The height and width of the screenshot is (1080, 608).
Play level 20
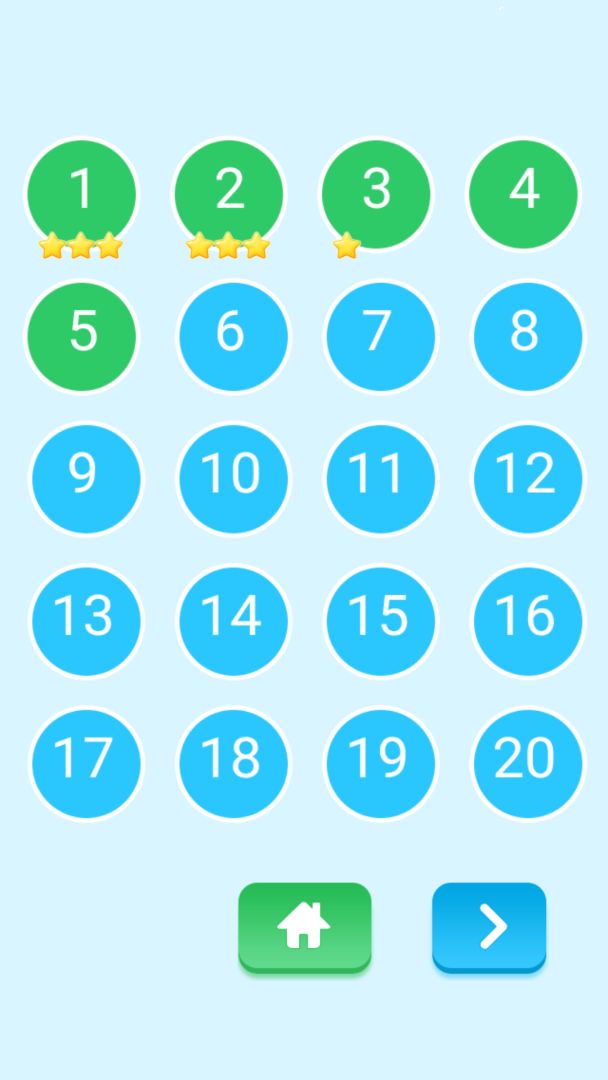[527, 763]
